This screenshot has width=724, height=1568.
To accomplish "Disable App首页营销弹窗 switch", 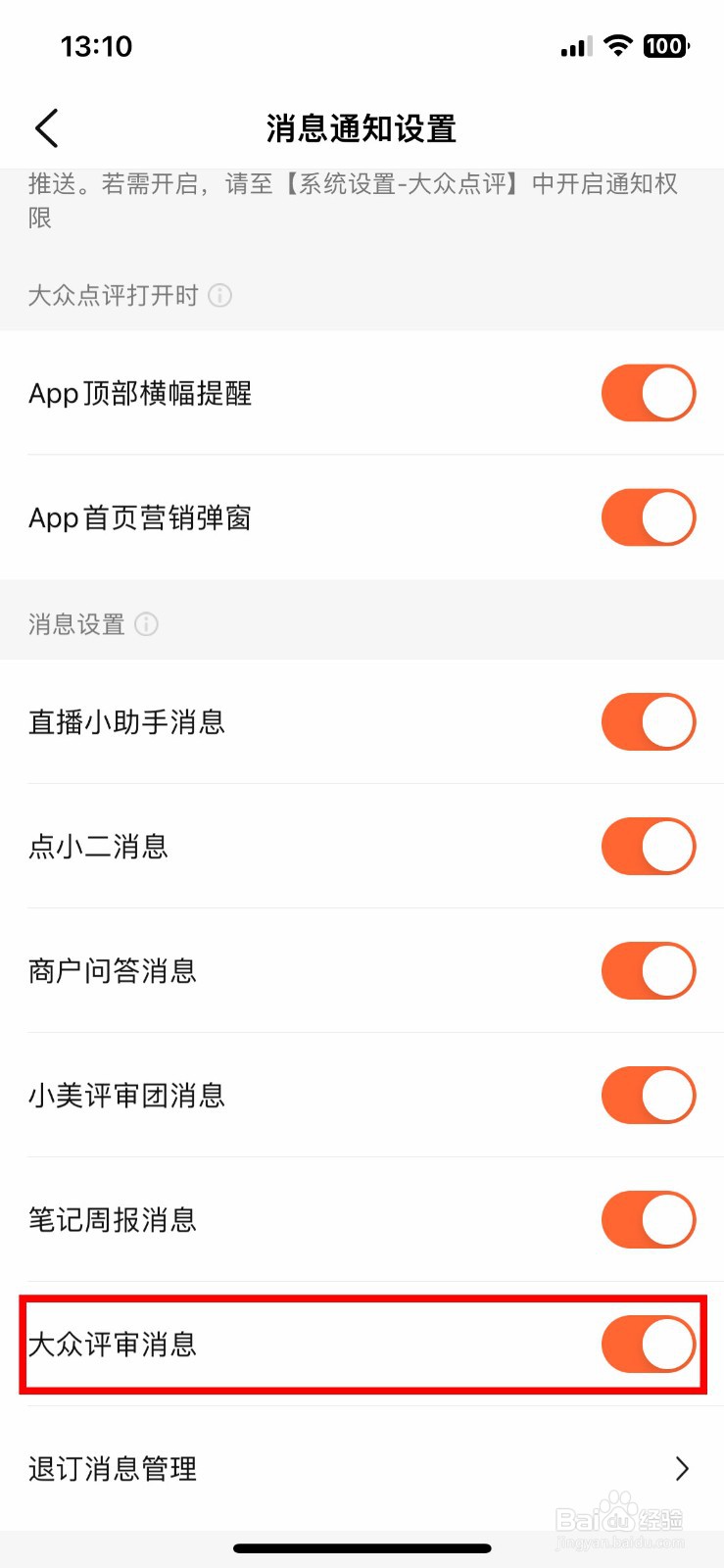I will pos(649,517).
